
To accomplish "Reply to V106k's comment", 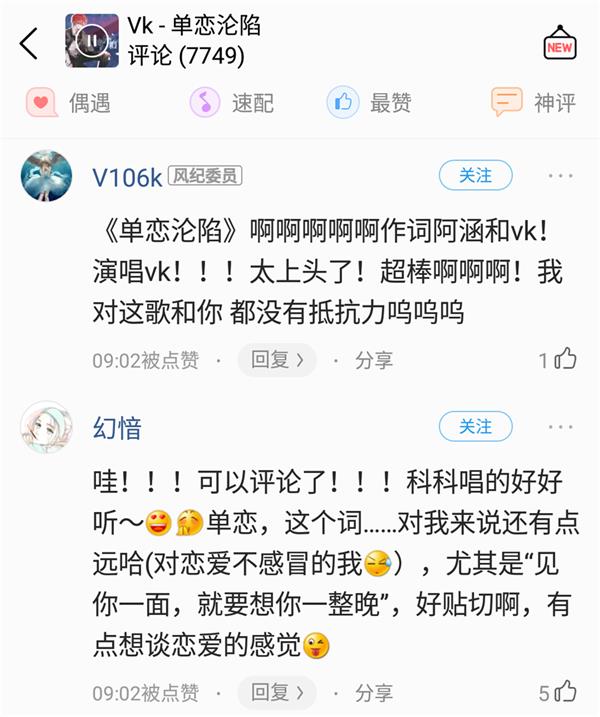I will point(277,360).
